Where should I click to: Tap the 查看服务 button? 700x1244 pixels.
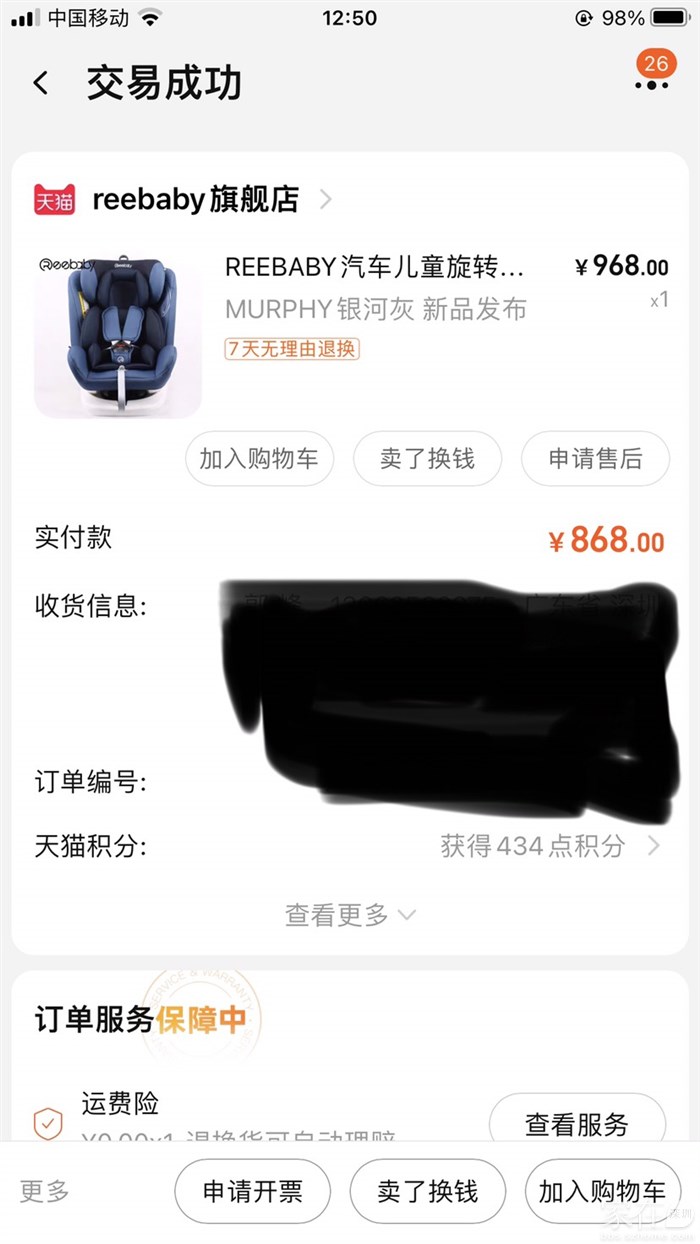click(x=577, y=1124)
